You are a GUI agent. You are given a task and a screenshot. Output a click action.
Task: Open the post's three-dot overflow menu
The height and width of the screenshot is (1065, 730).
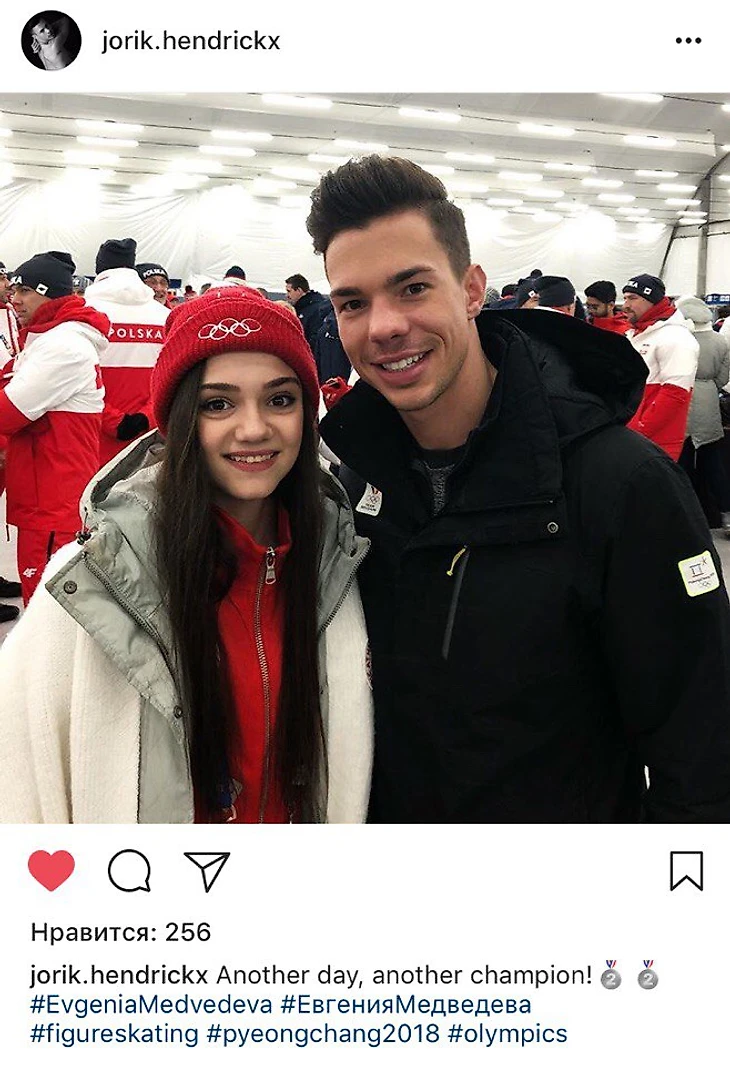tap(688, 41)
